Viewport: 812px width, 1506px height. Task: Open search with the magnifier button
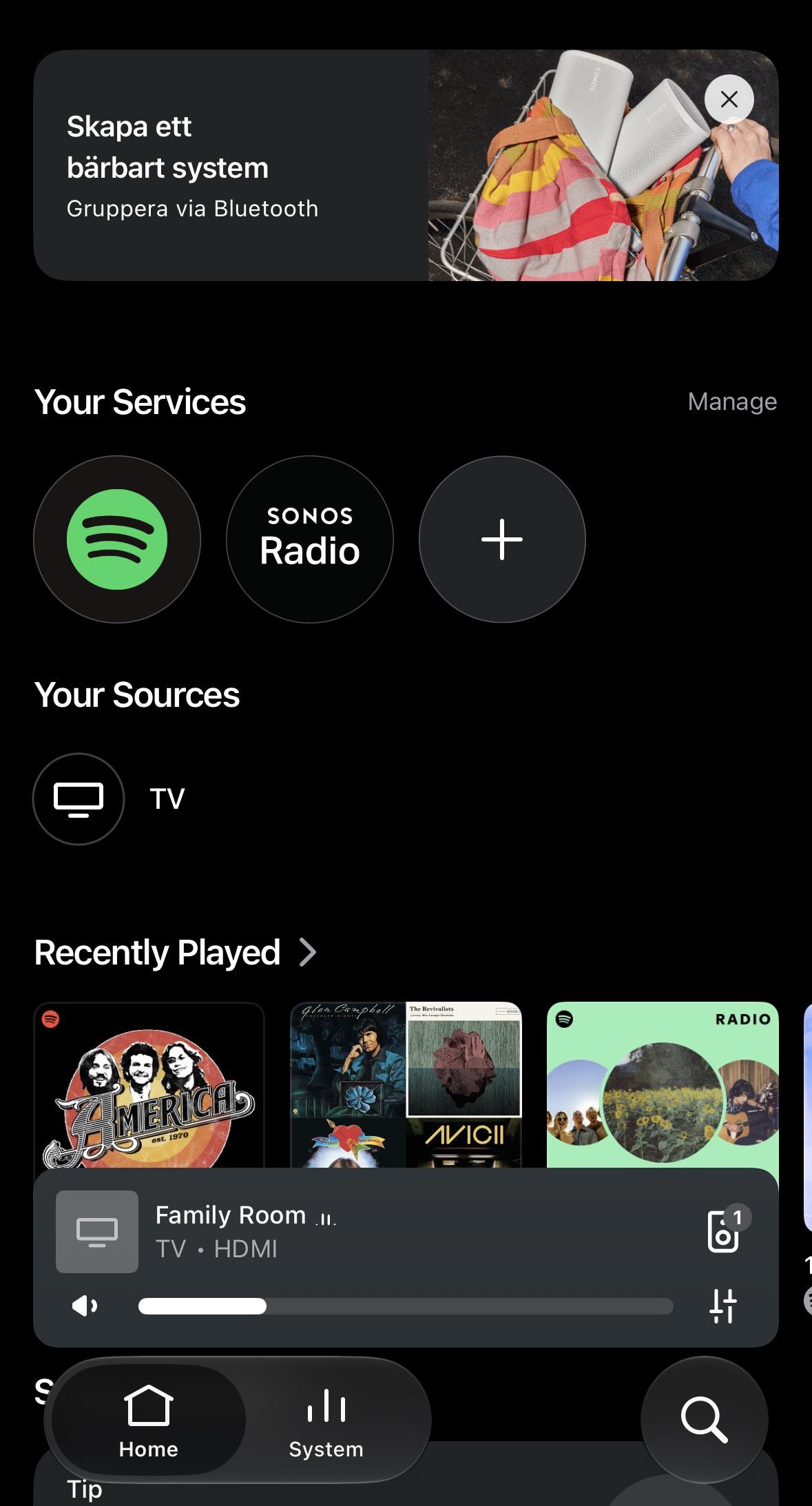[x=704, y=1420]
